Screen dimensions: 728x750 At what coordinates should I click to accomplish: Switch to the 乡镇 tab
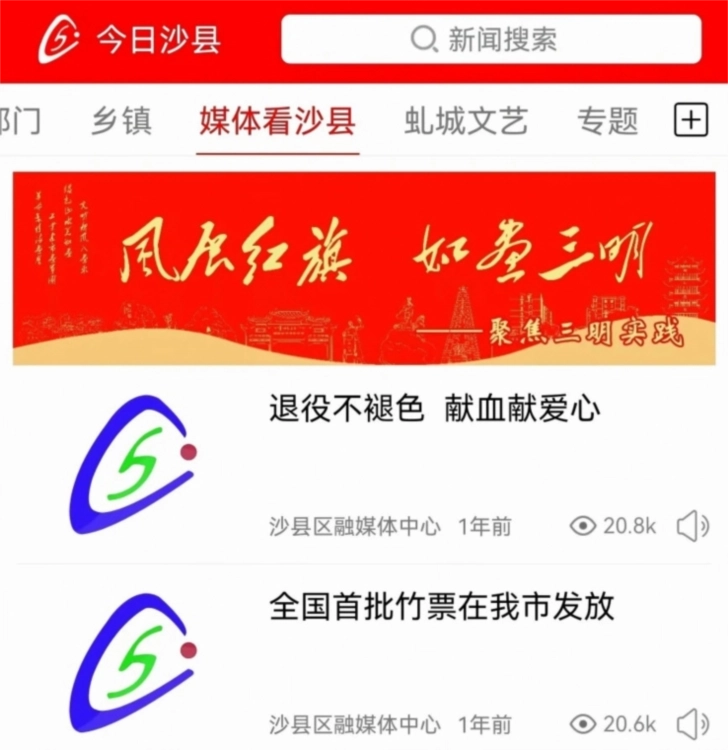point(121,121)
